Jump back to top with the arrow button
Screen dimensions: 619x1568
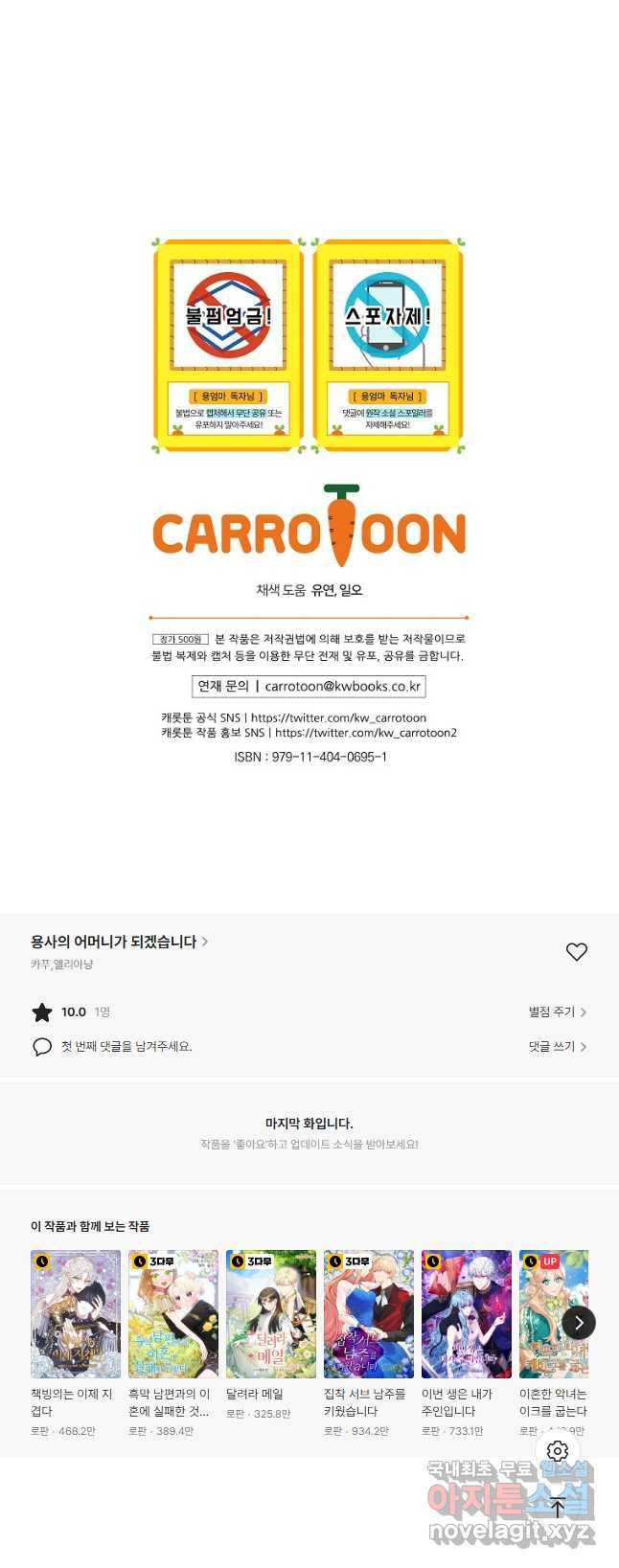click(558, 1508)
